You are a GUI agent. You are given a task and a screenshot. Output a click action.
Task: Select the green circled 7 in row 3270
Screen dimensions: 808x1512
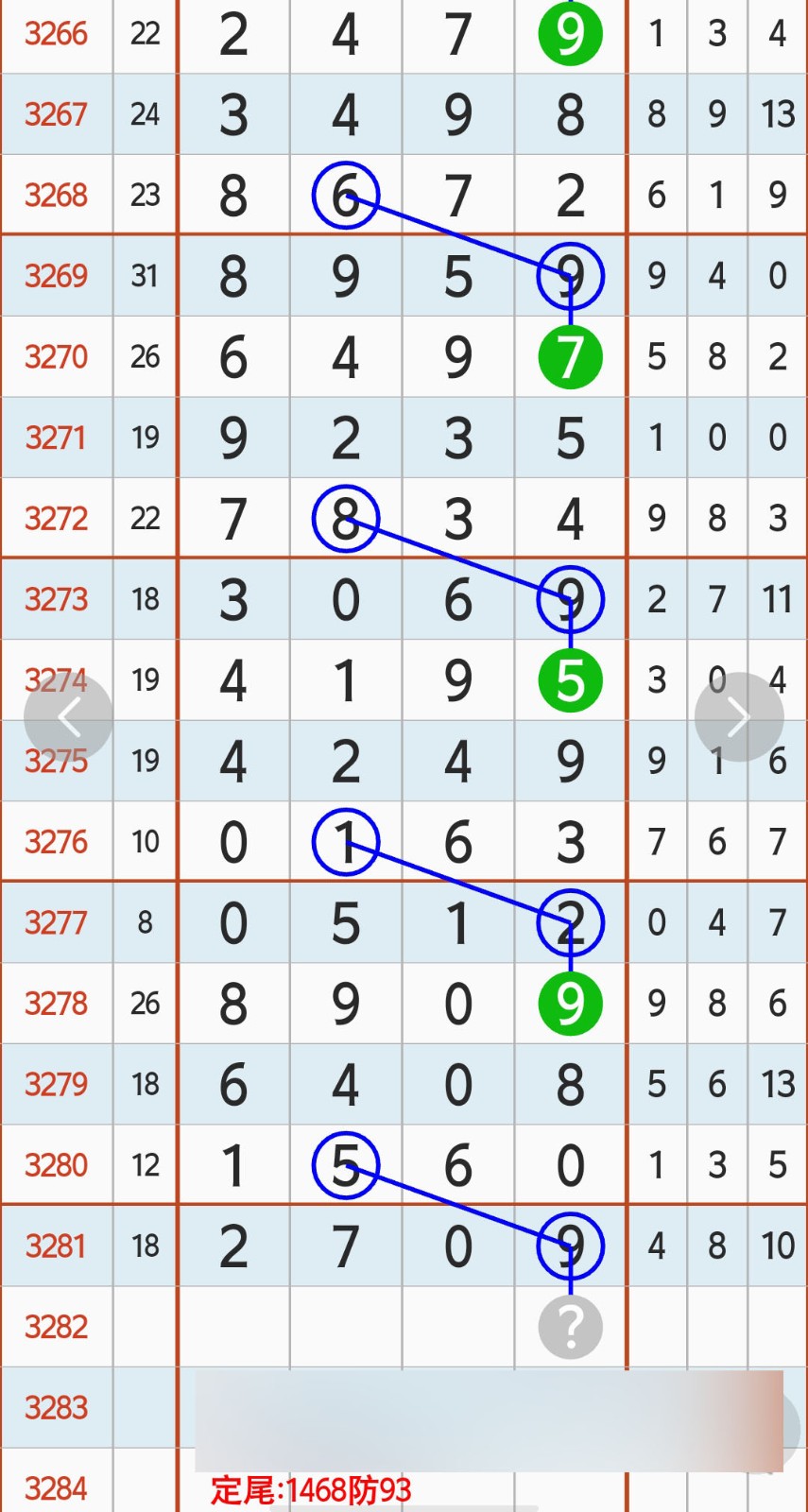point(570,356)
